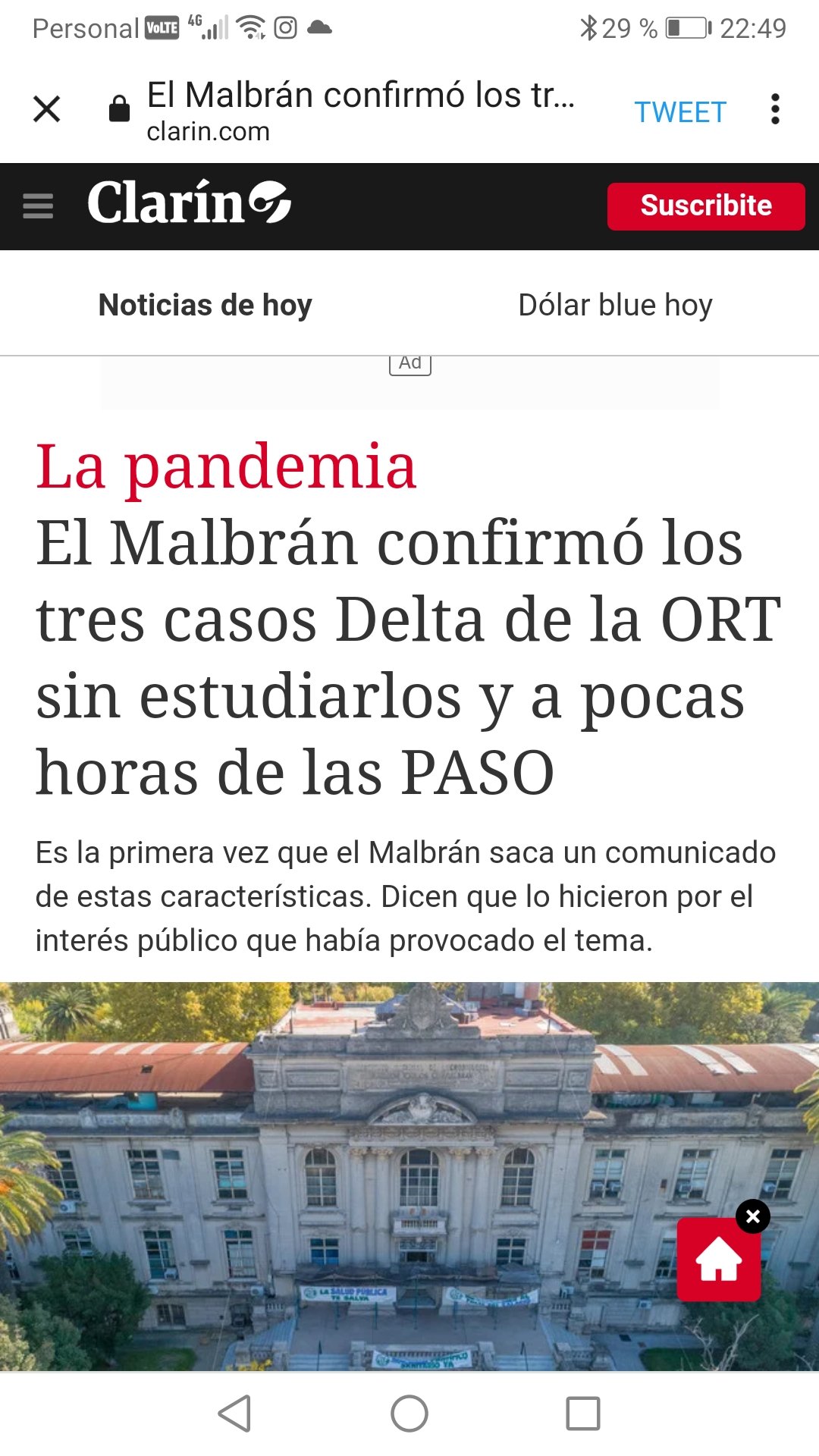Tap the TWEET button
819x1456 pixels.
pyautogui.click(x=680, y=112)
